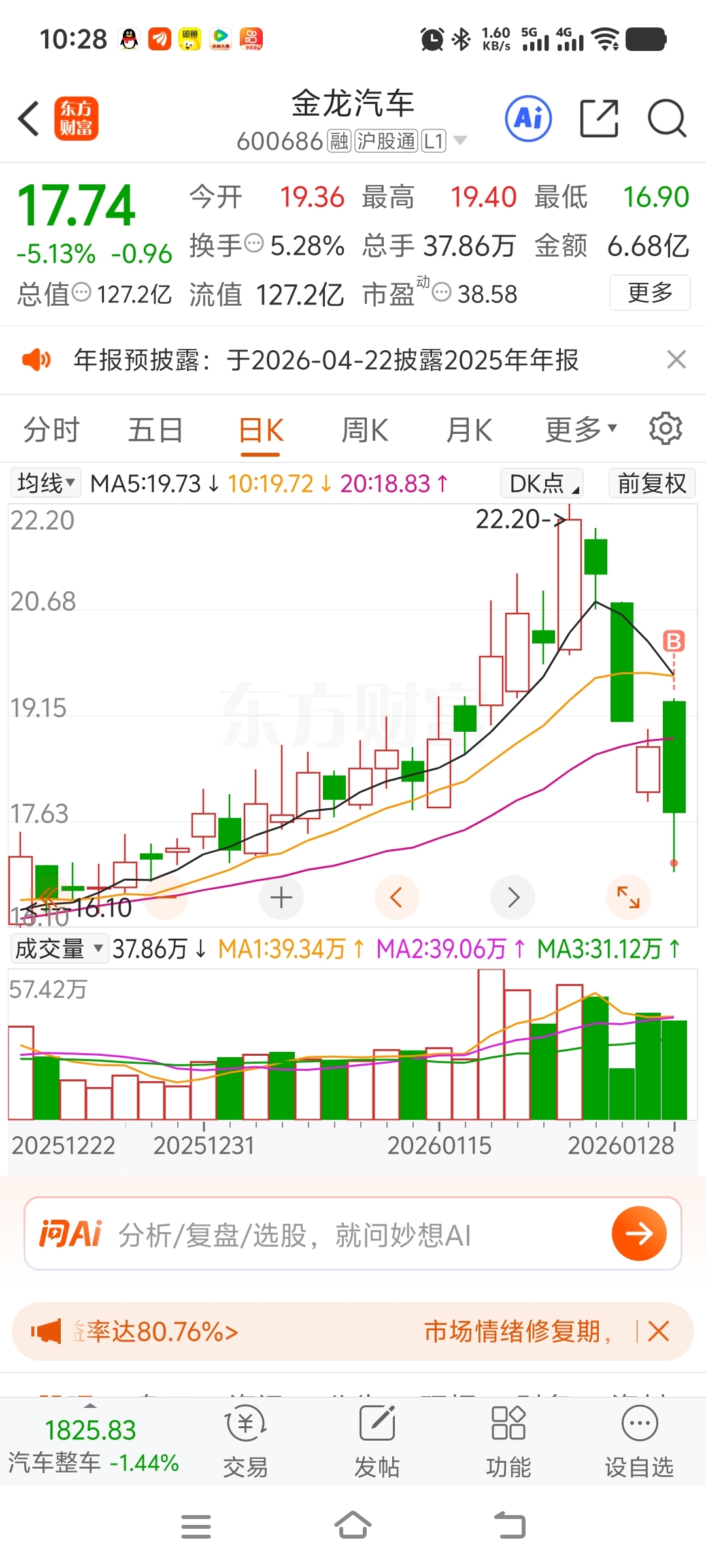706x1568 pixels.
Task: Expand the 更多 chart period dropdown
Action: click(x=580, y=430)
